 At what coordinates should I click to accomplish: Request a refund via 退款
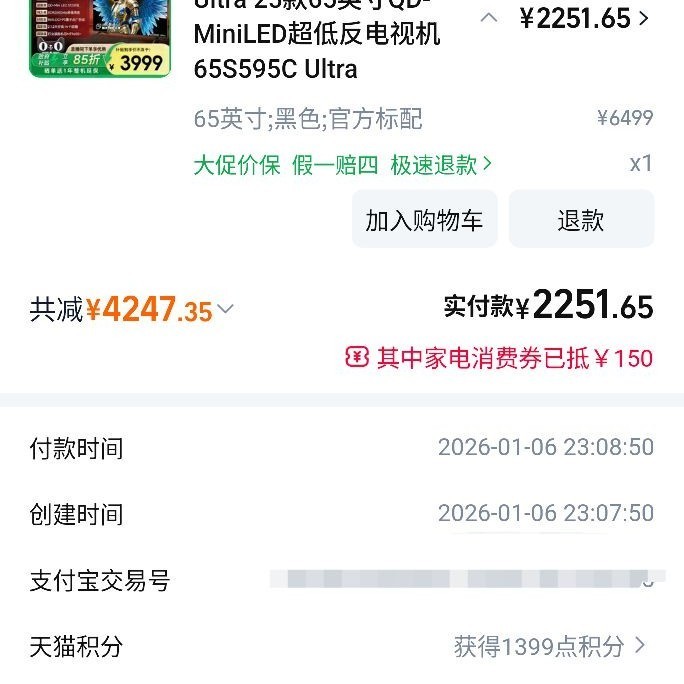[581, 220]
